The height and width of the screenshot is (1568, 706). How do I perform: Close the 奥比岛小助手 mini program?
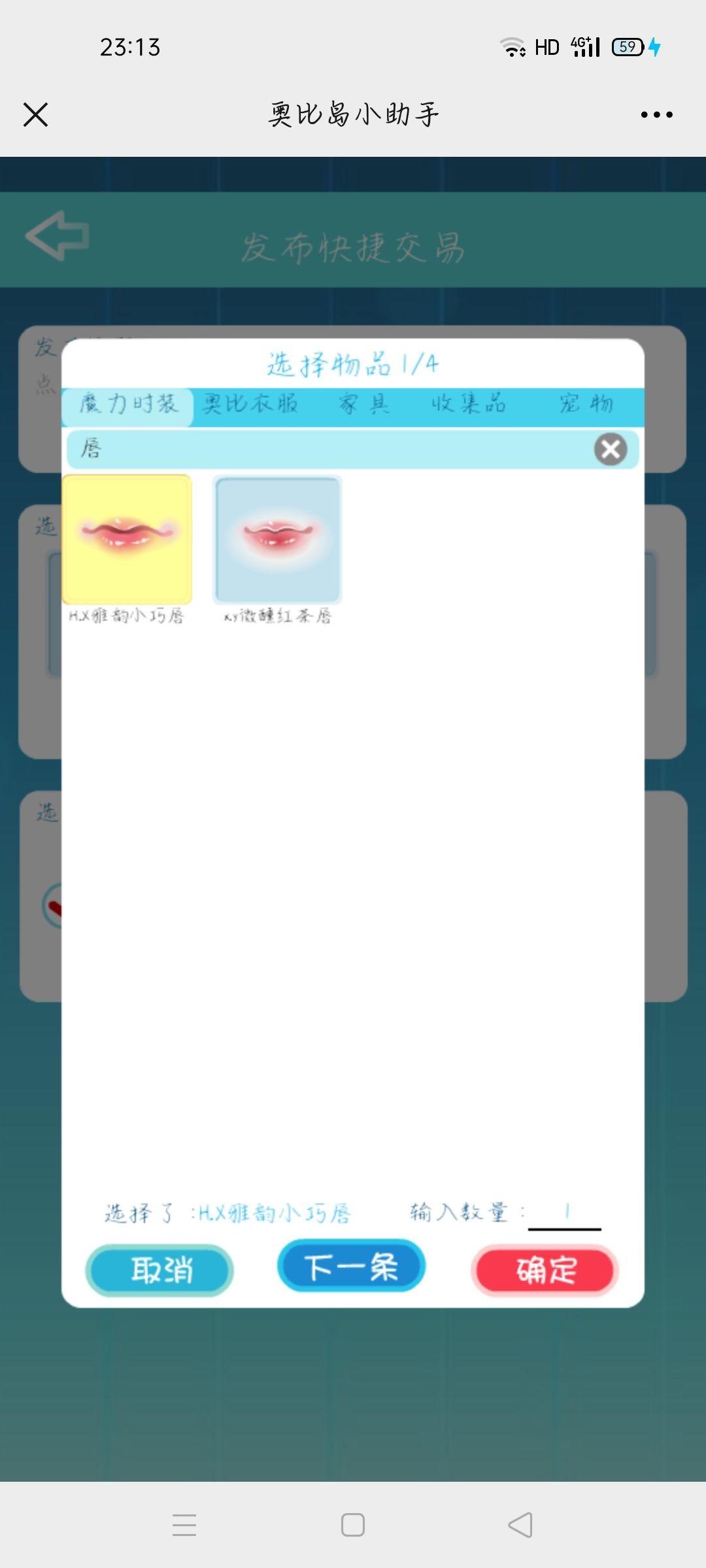[x=35, y=114]
